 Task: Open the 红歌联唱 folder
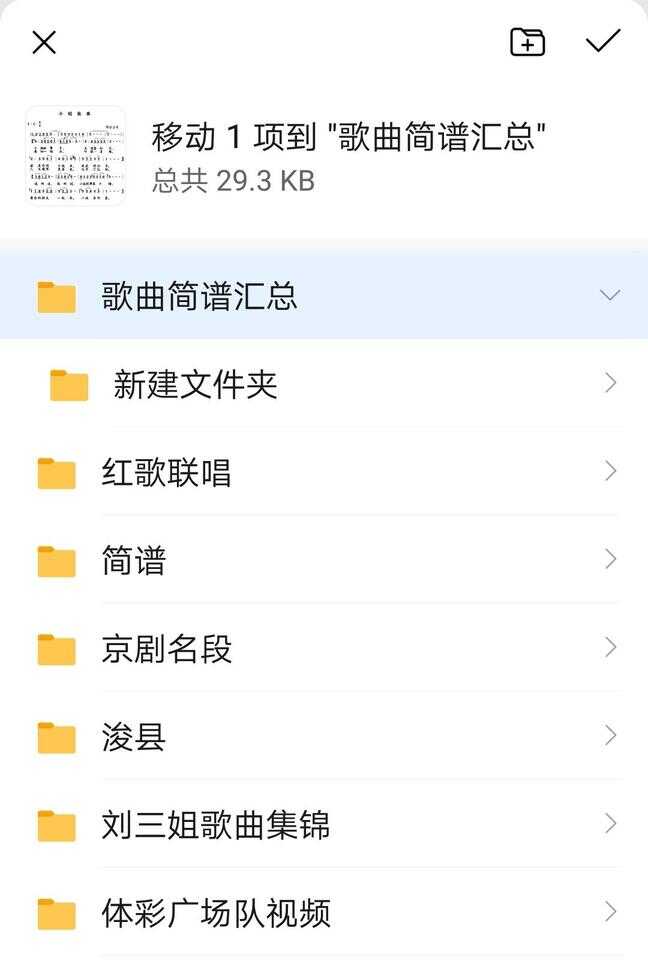point(166,472)
